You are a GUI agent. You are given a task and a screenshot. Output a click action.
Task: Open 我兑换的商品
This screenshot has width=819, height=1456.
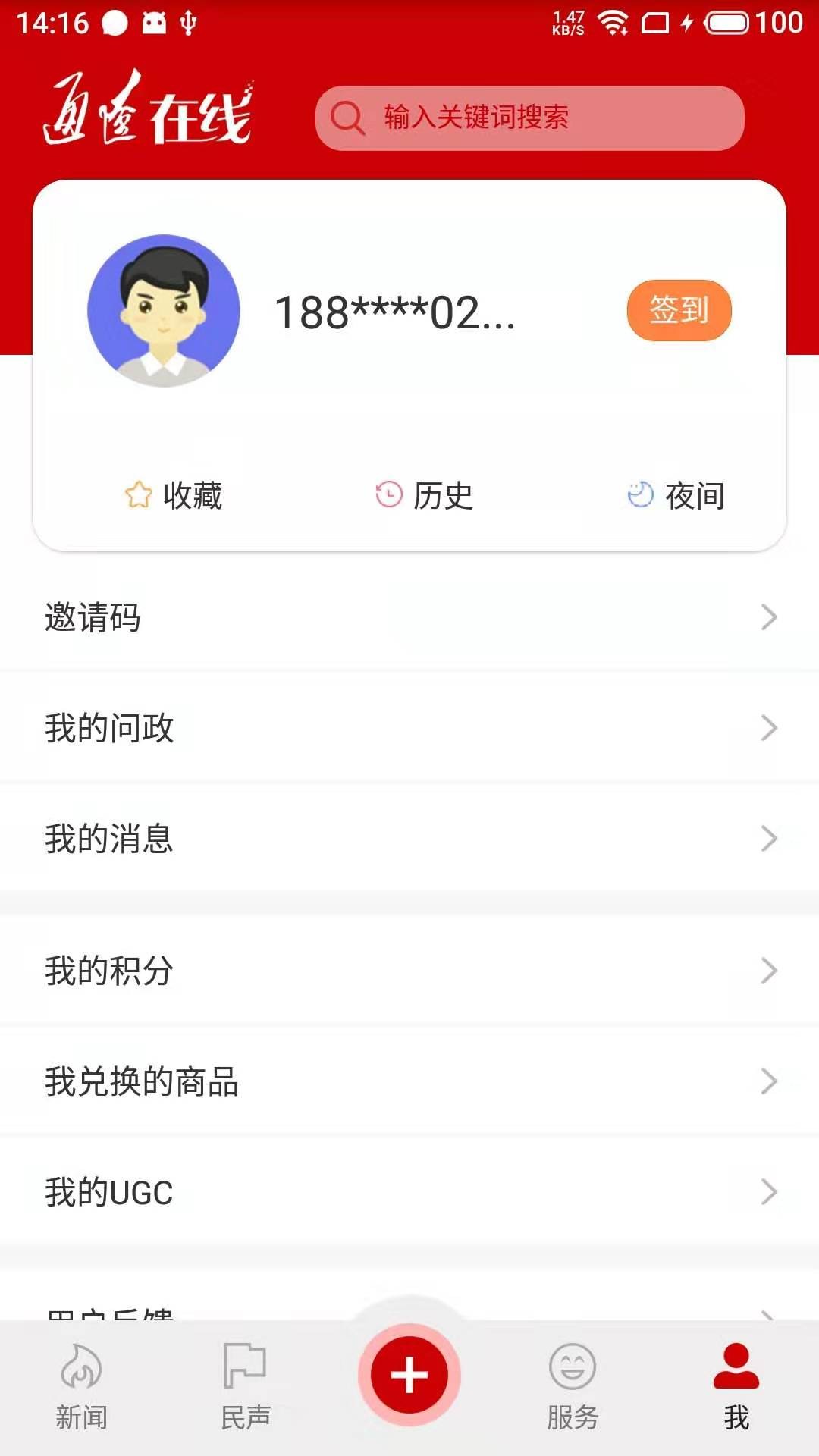pyautogui.click(x=409, y=1081)
